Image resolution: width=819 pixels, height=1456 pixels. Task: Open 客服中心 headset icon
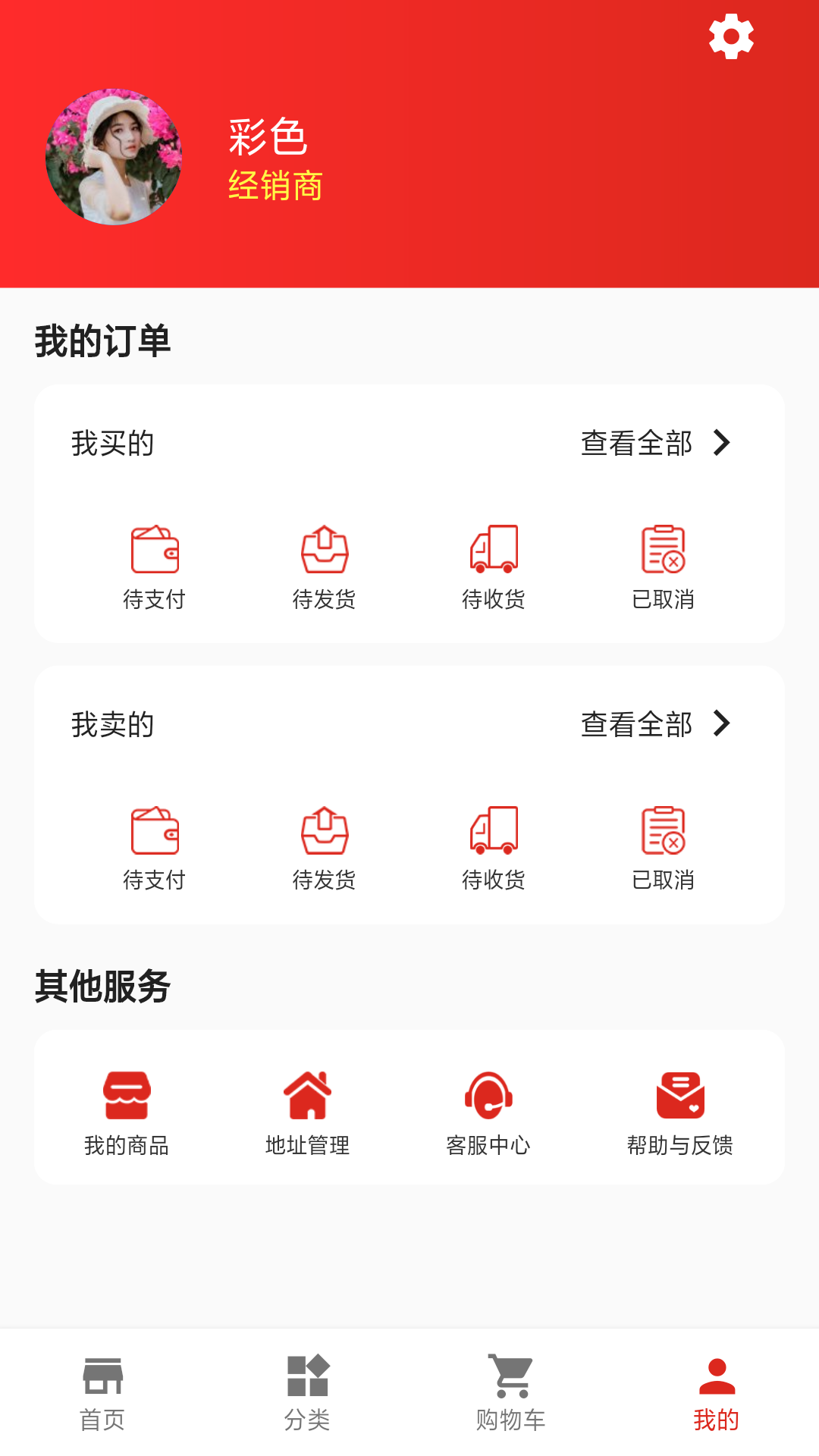coord(488,1095)
